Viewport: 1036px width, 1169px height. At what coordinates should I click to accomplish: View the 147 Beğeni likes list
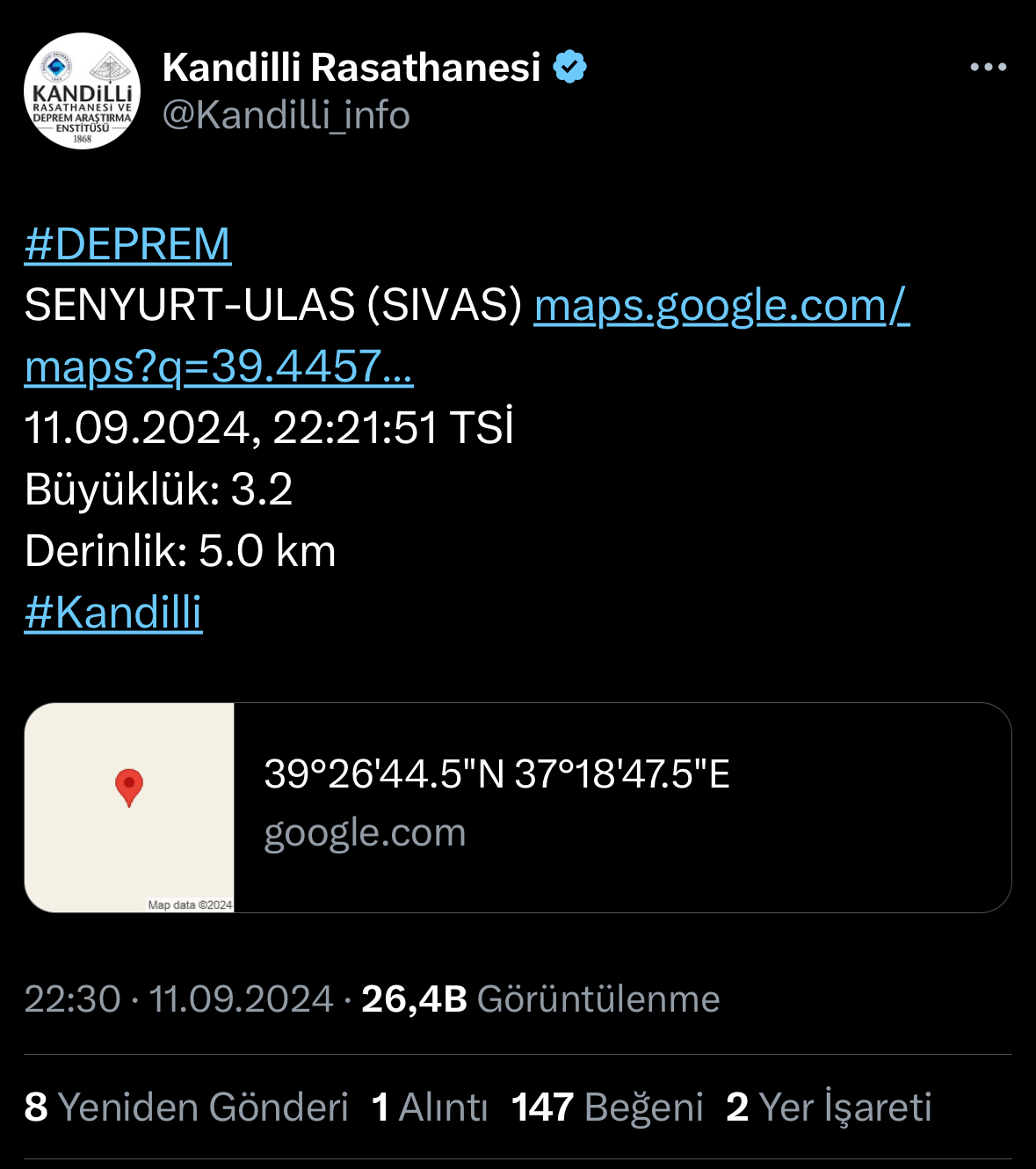click(607, 1107)
